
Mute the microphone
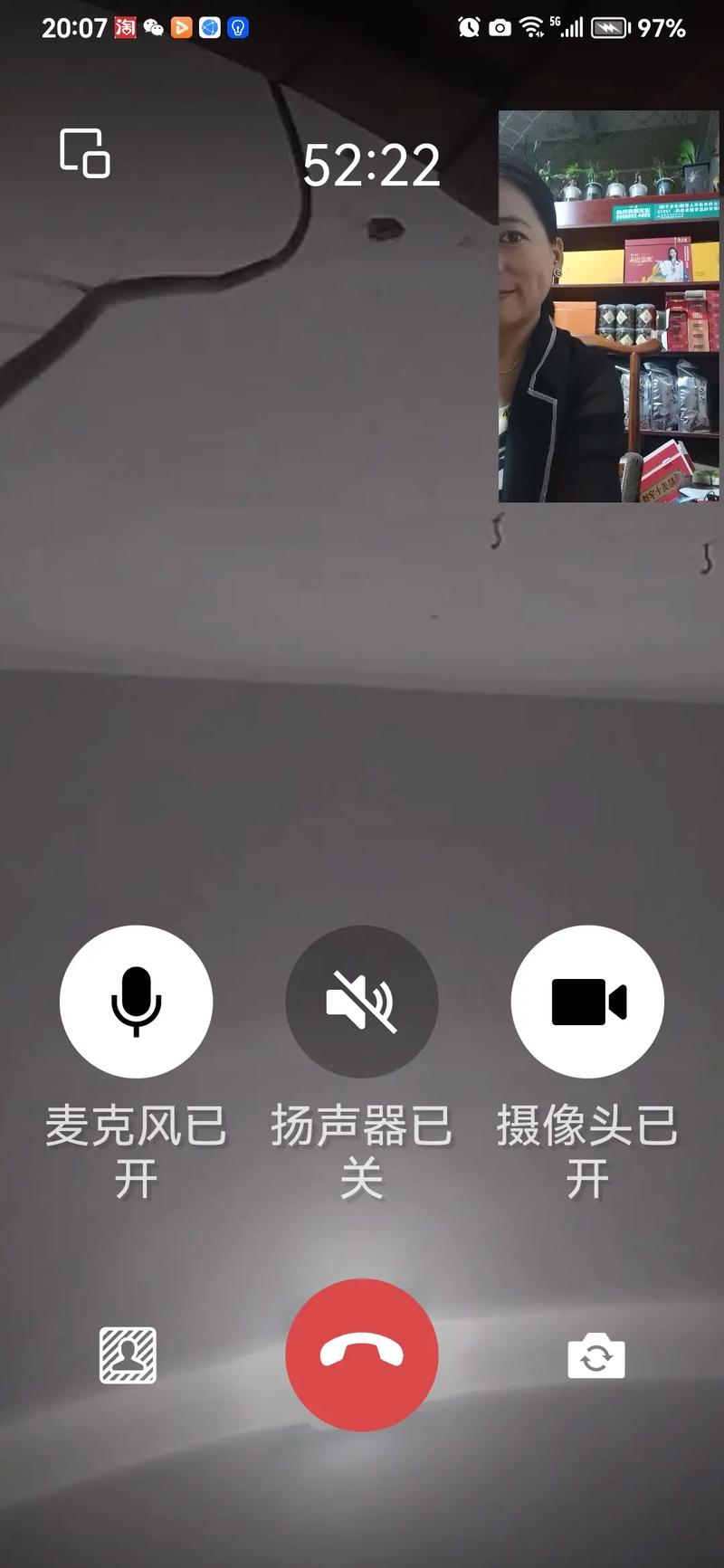[136, 1001]
